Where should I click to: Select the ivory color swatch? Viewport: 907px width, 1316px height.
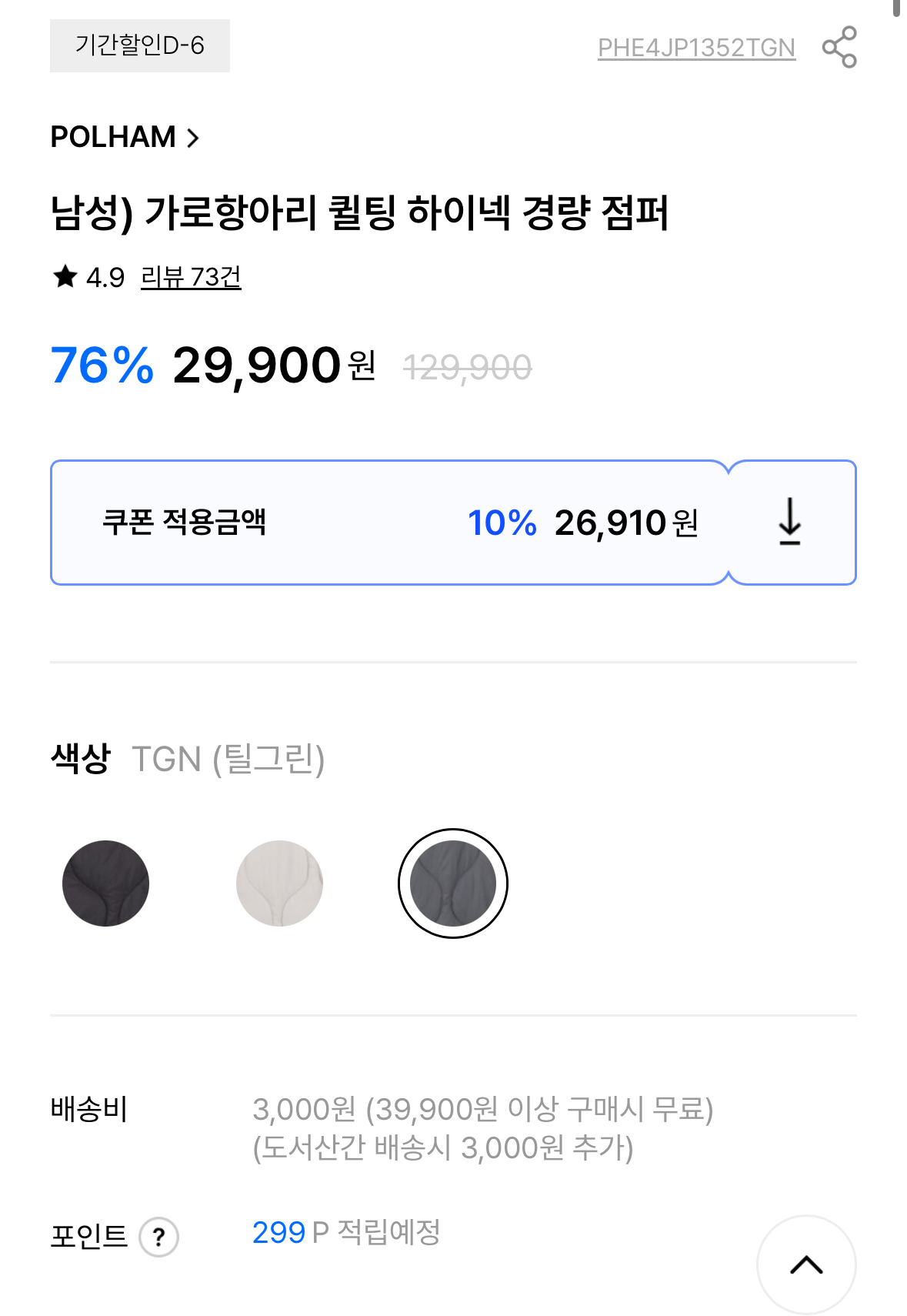click(x=280, y=883)
